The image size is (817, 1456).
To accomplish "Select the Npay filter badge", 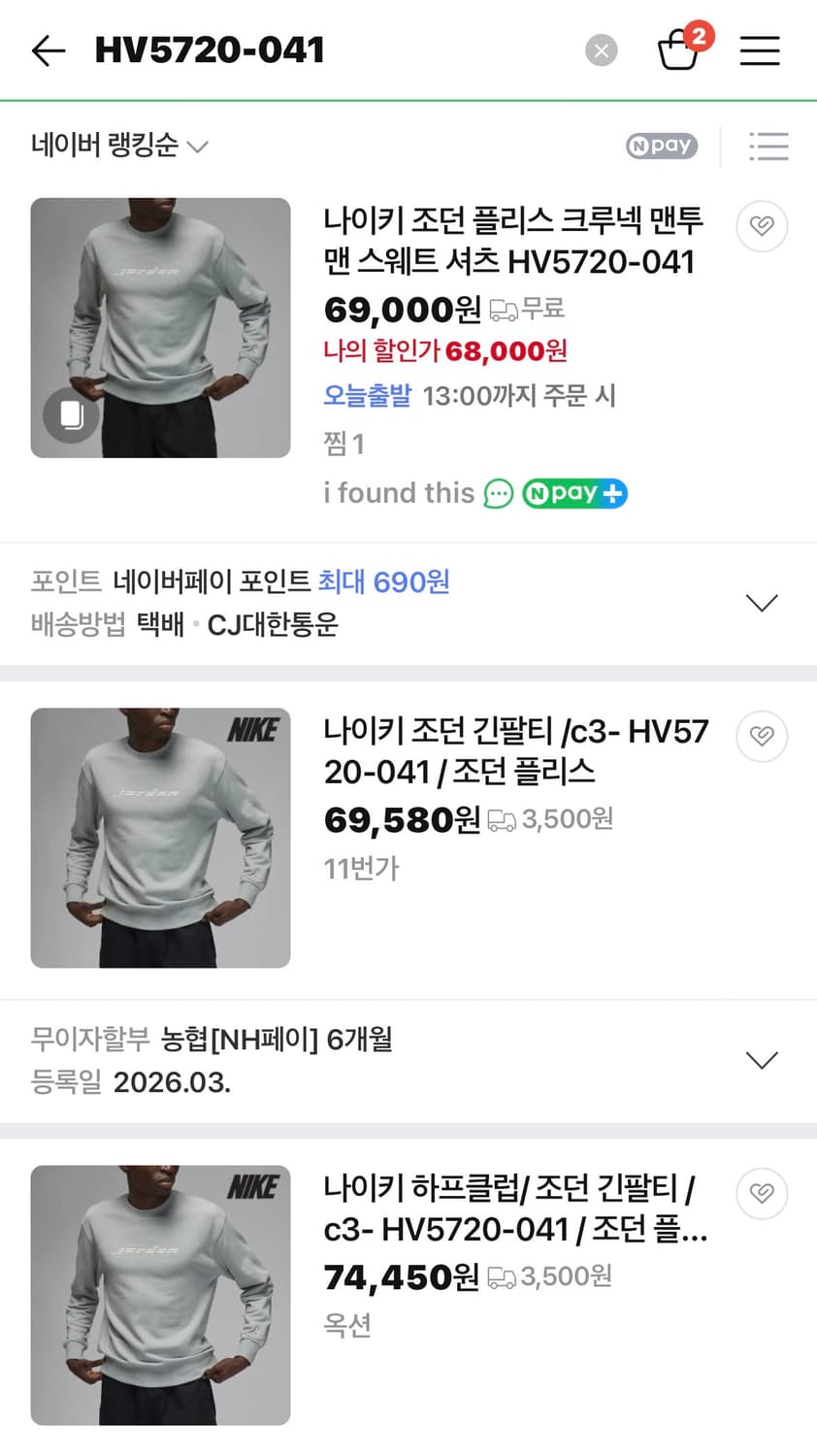I will [x=661, y=146].
